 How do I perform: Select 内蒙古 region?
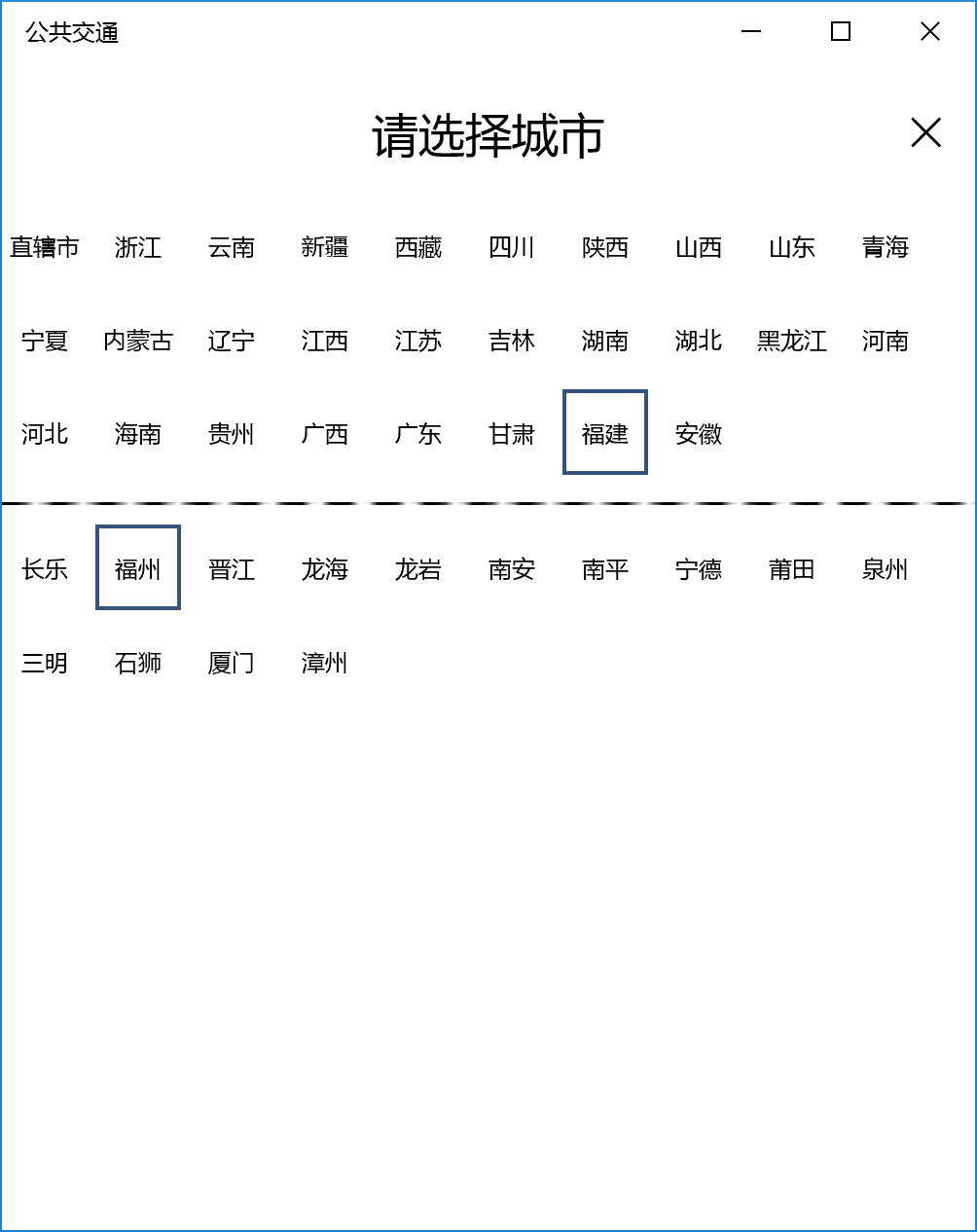[138, 341]
